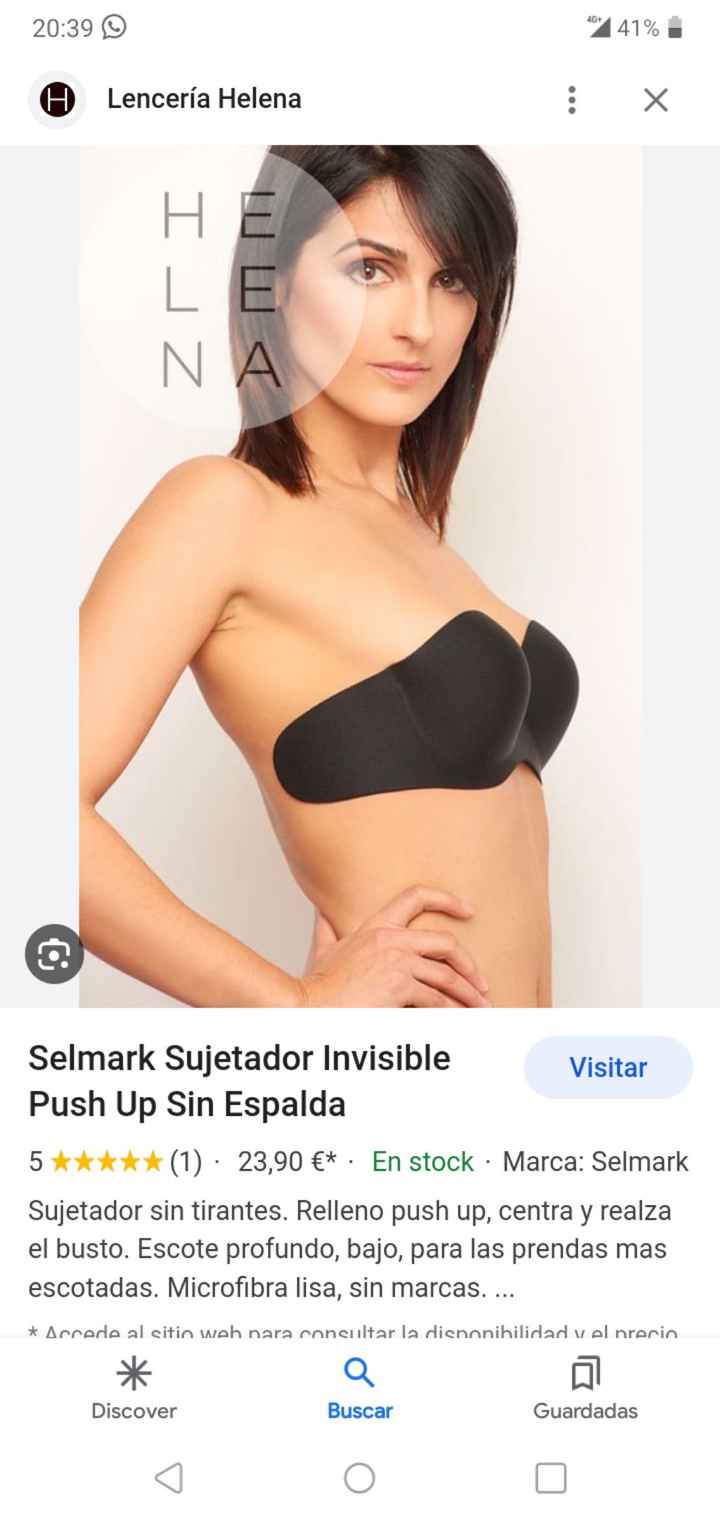720x1520 pixels.
Task: Switch to the Guardadas tab
Action: pos(586,1392)
